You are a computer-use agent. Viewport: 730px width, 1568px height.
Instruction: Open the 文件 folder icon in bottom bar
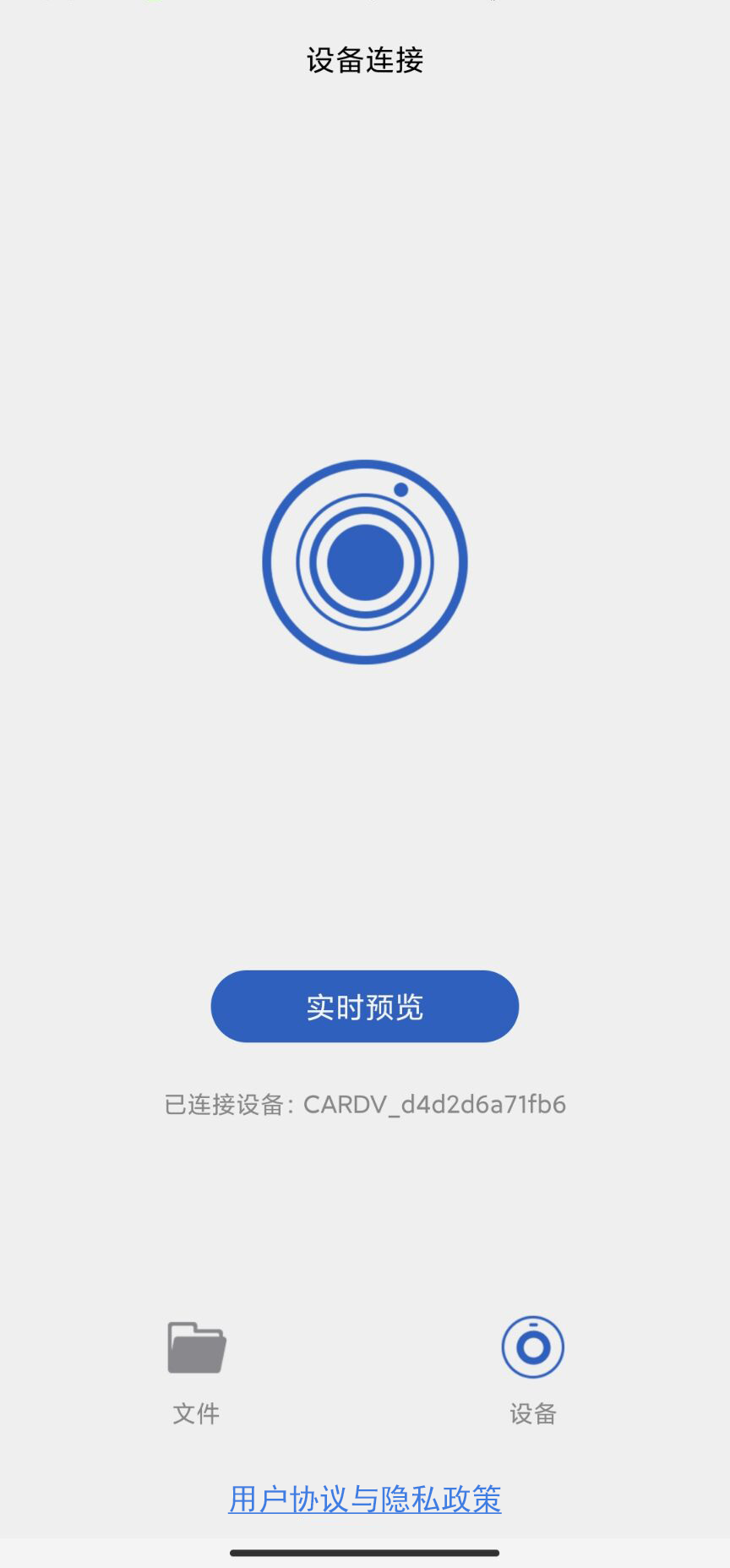195,1347
